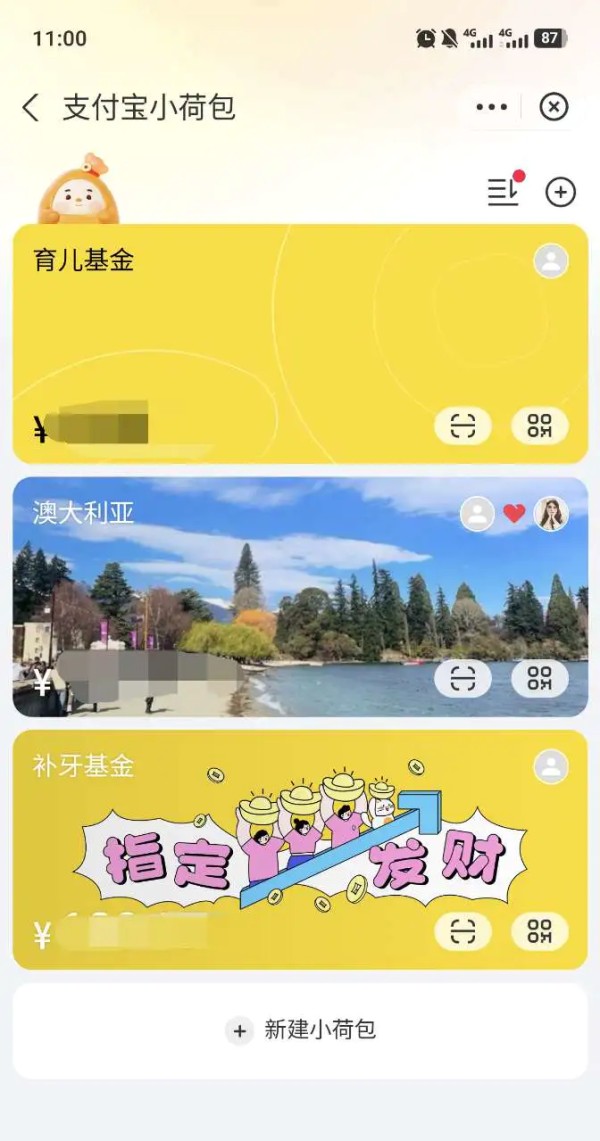Tap the member avatar on 补牙基金

pyautogui.click(x=551, y=767)
